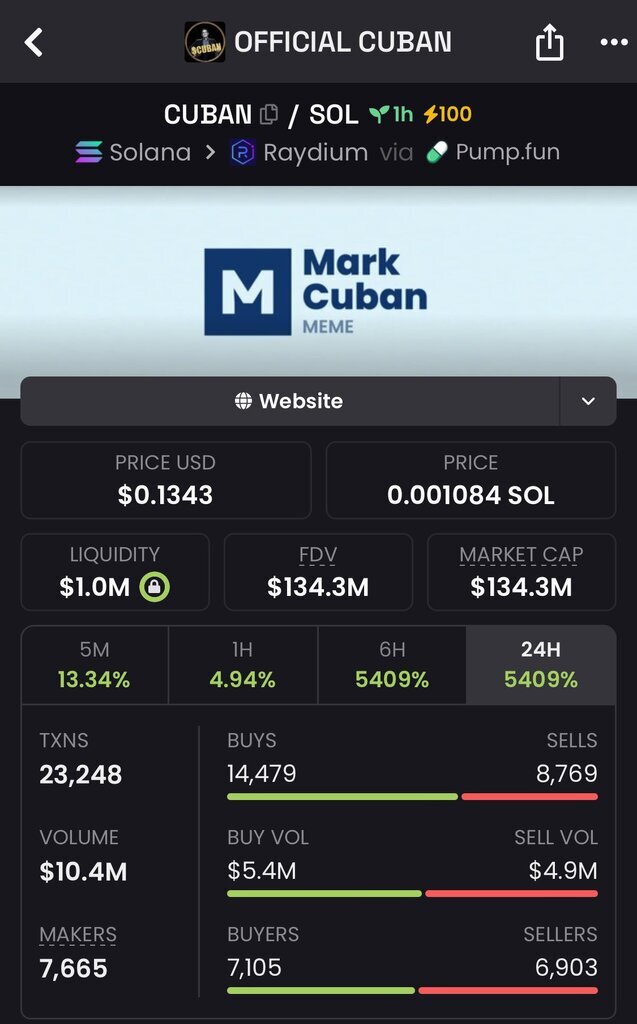This screenshot has height=1024, width=637.
Task: Open the token's Website link
Action: click(289, 401)
